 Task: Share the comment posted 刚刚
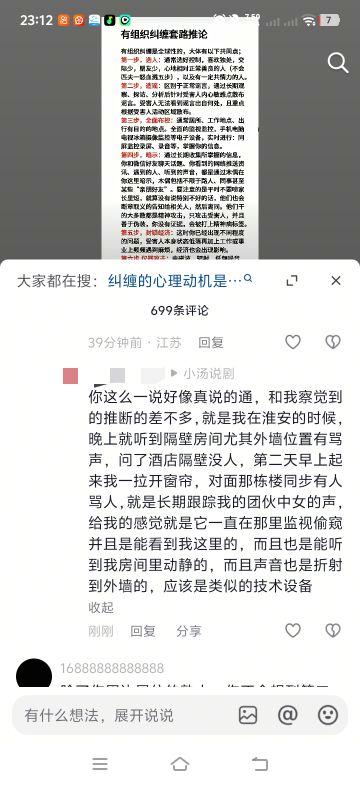point(189,631)
